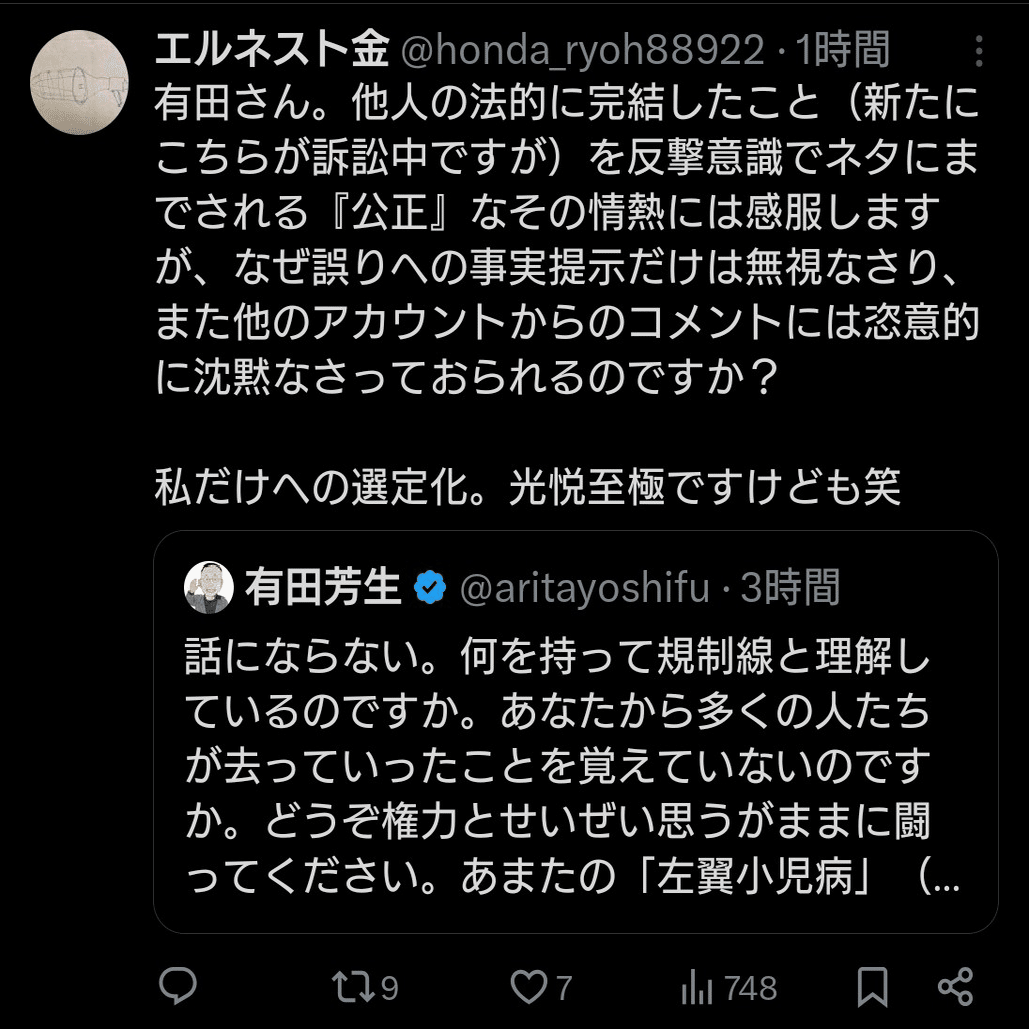View the post's analytics with 748 views

[728, 987]
